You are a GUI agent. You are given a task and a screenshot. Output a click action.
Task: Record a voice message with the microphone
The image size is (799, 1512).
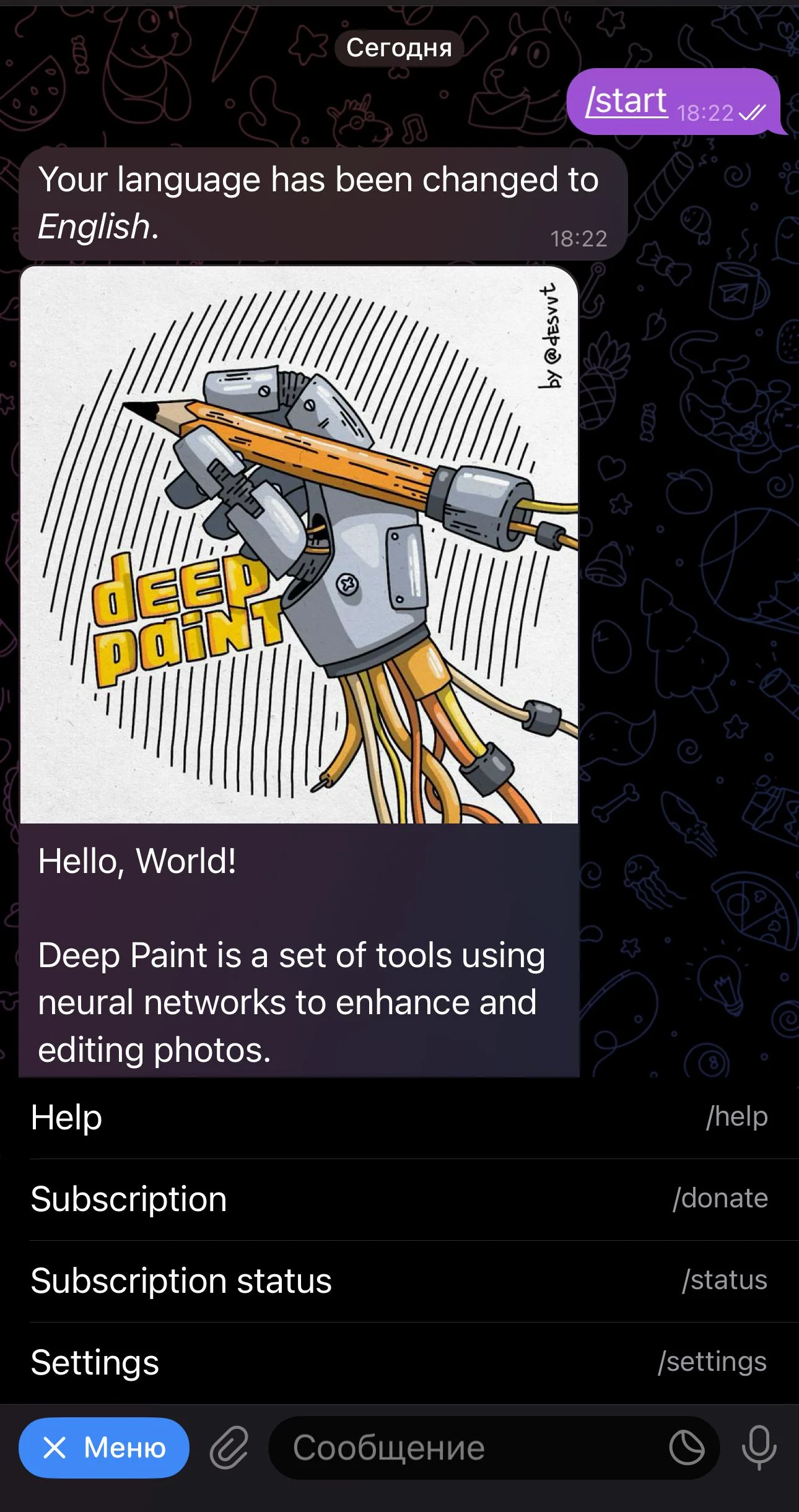coord(759,1448)
